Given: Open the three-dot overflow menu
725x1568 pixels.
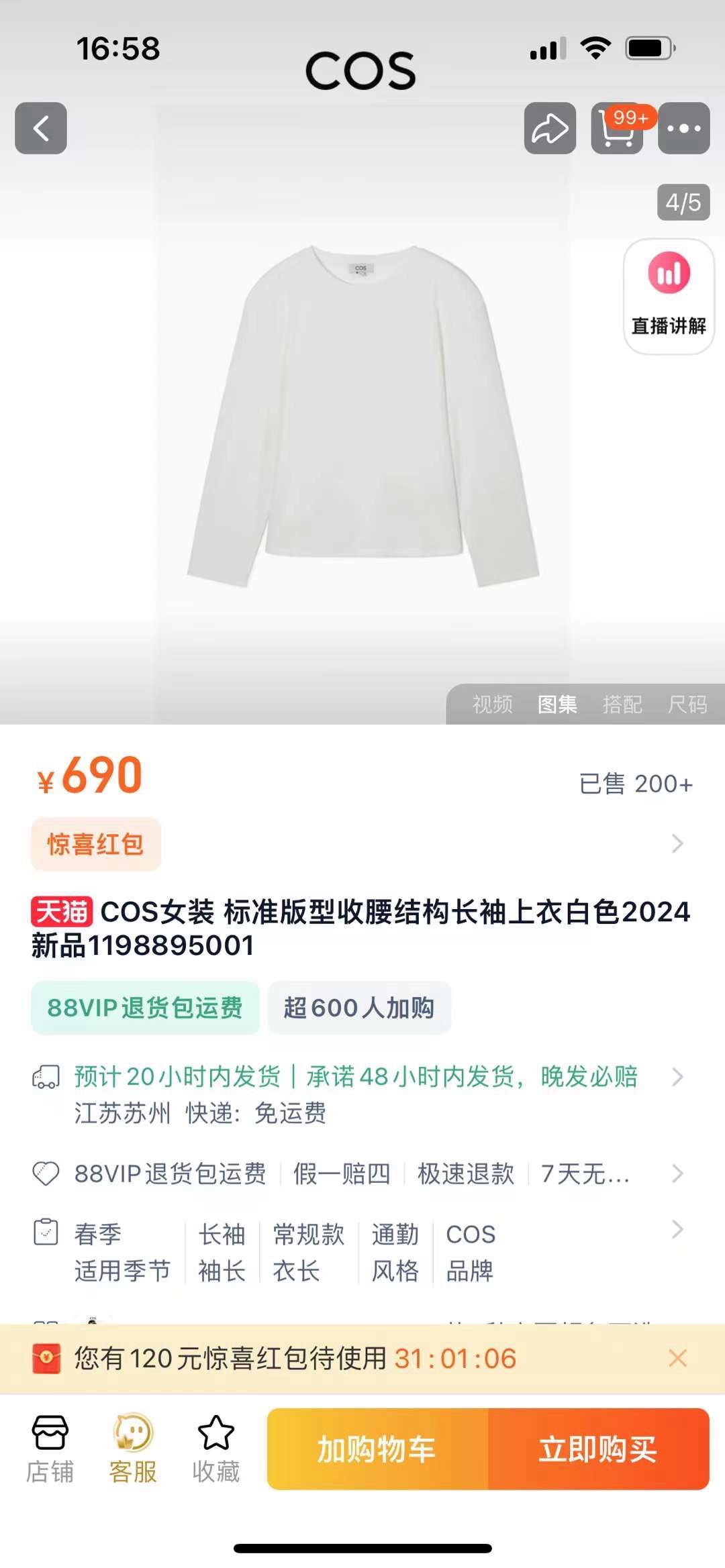Looking at the screenshot, I should click(683, 128).
